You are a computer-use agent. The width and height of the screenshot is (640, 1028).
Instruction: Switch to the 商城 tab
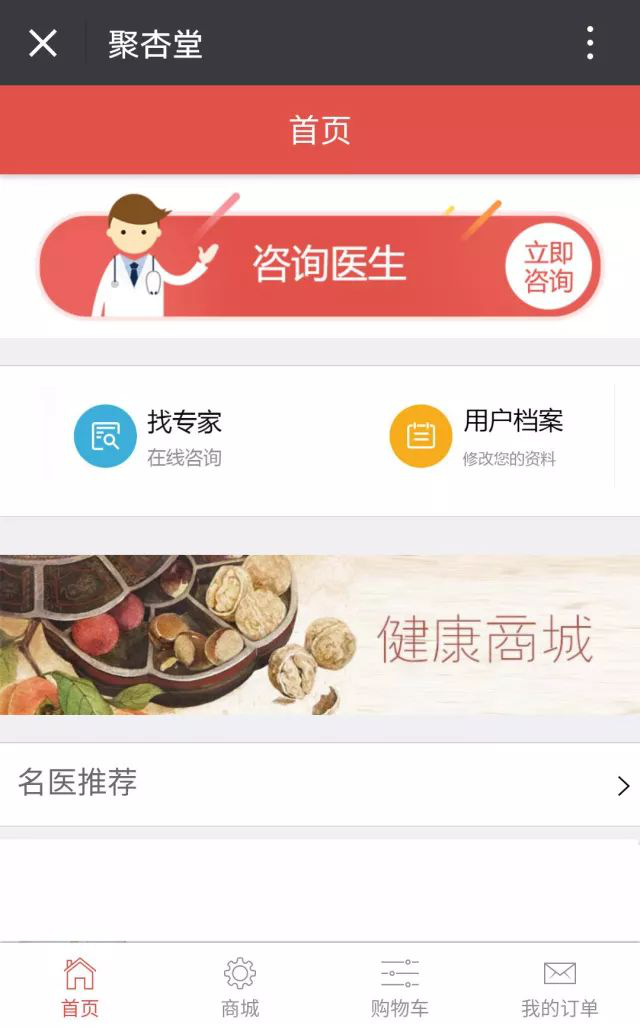pyautogui.click(x=240, y=987)
